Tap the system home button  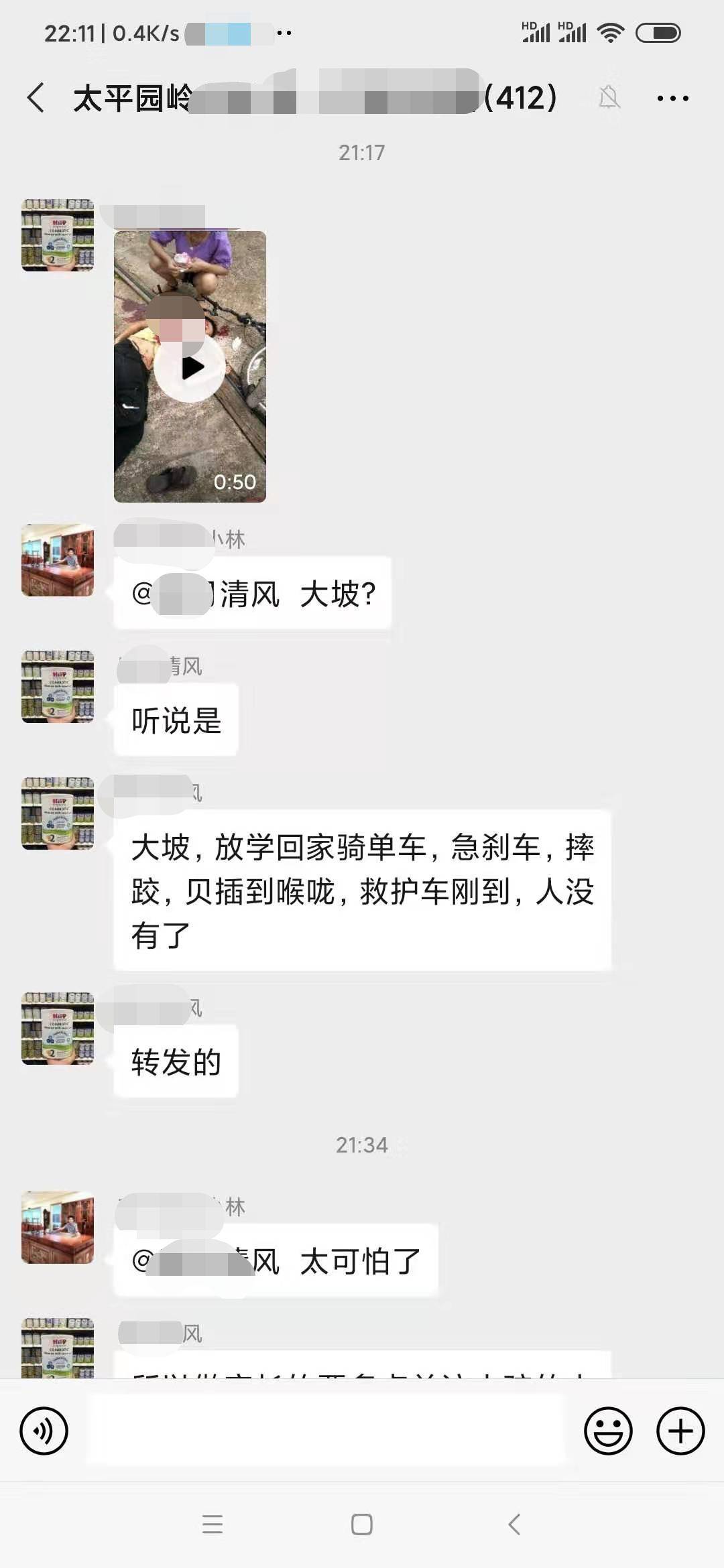click(x=362, y=1524)
